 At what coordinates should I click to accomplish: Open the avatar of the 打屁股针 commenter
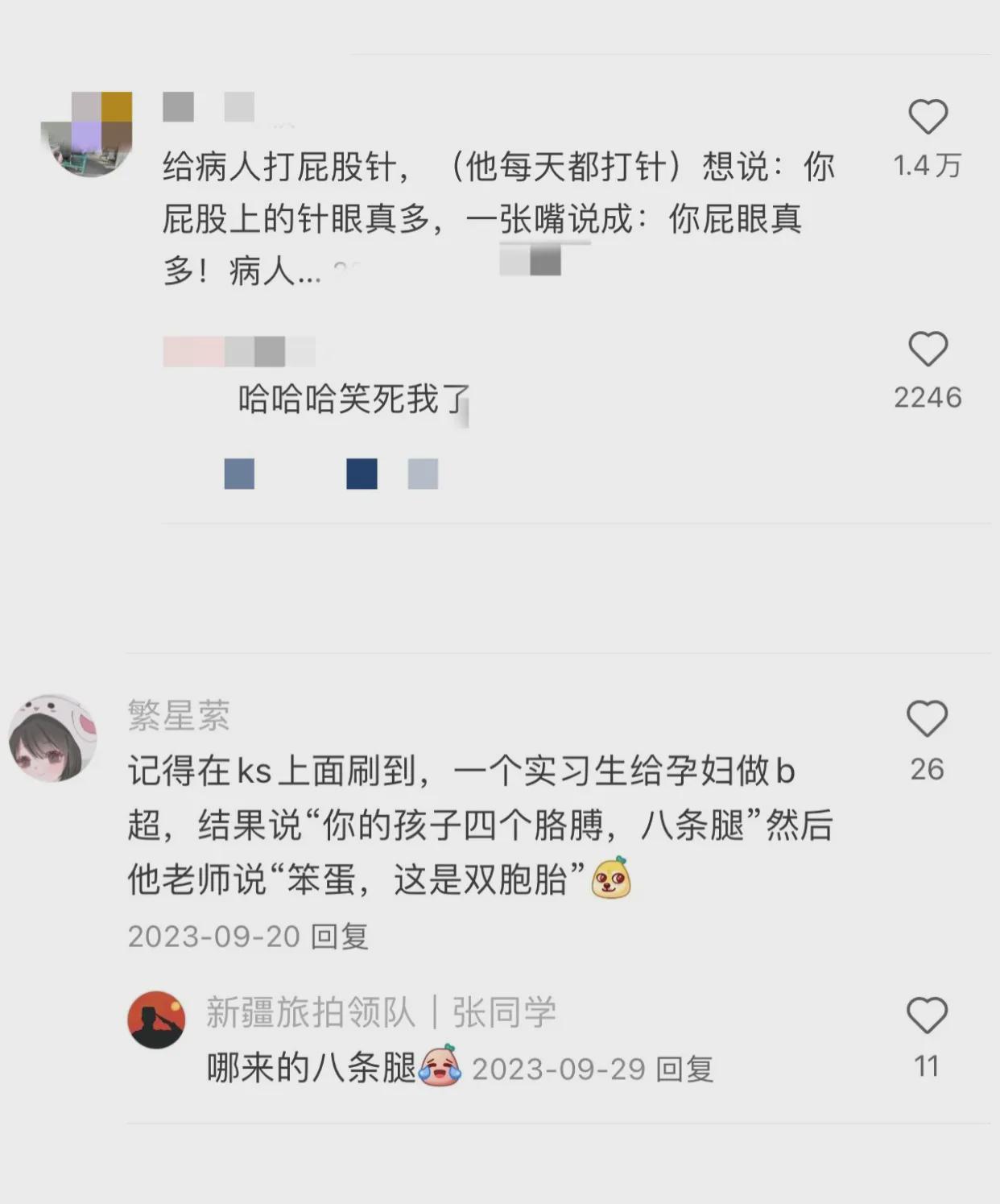(87, 134)
